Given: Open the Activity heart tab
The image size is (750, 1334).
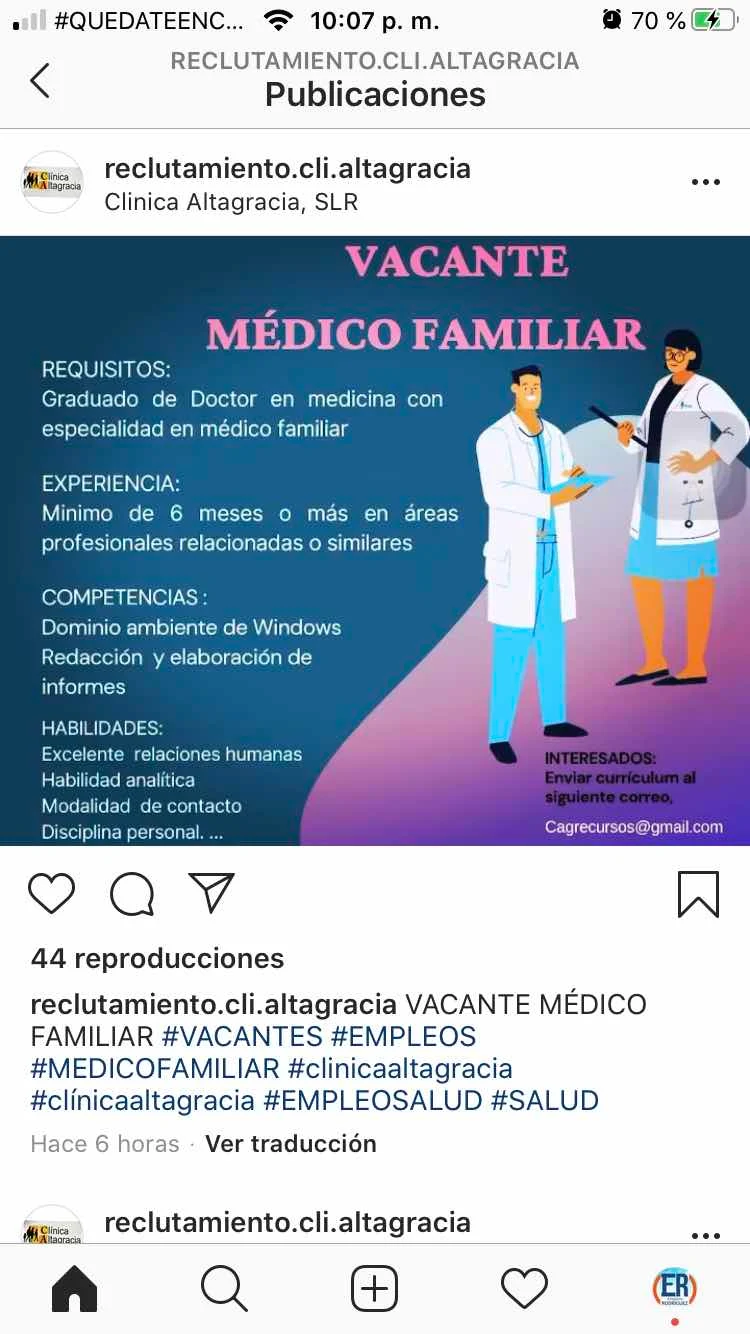Looking at the screenshot, I should click(x=524, y=1288).
